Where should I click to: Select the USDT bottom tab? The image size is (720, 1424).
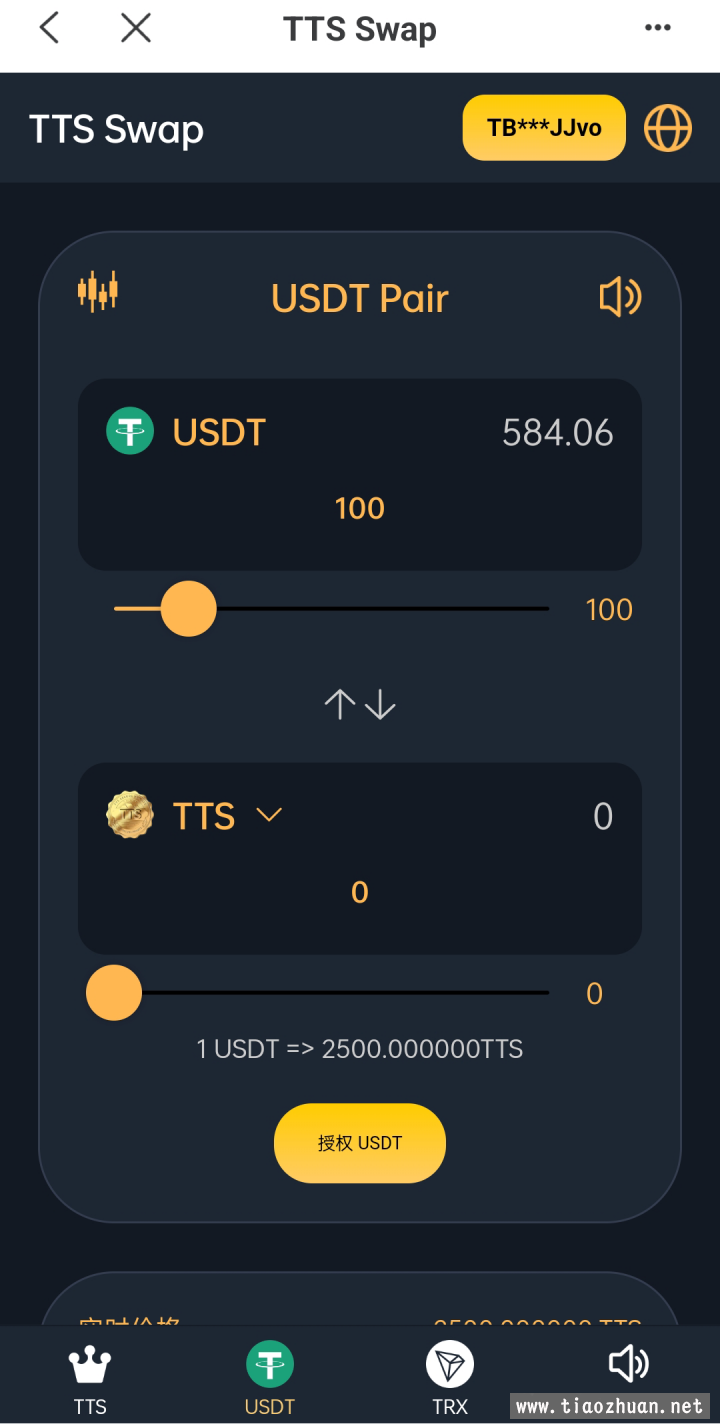pos(270,1376)
